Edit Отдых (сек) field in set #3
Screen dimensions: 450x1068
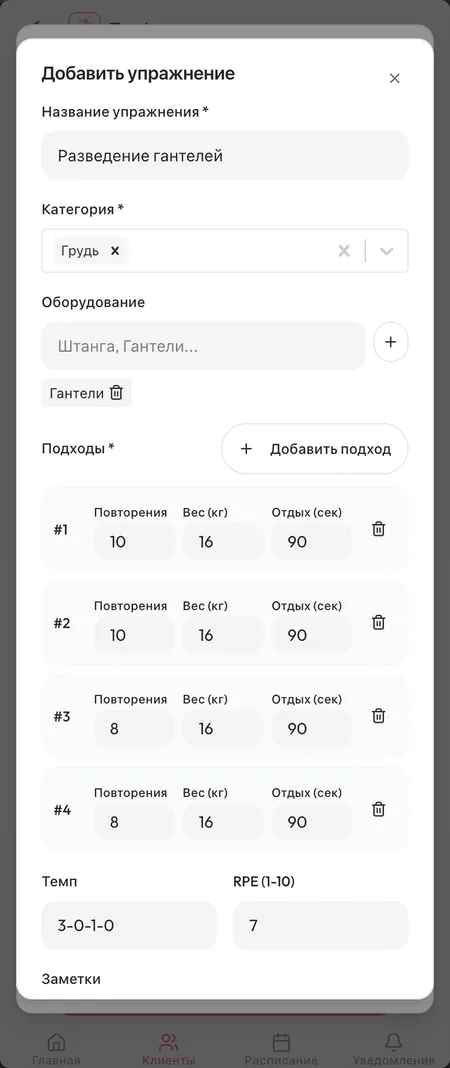coord(312,729)
